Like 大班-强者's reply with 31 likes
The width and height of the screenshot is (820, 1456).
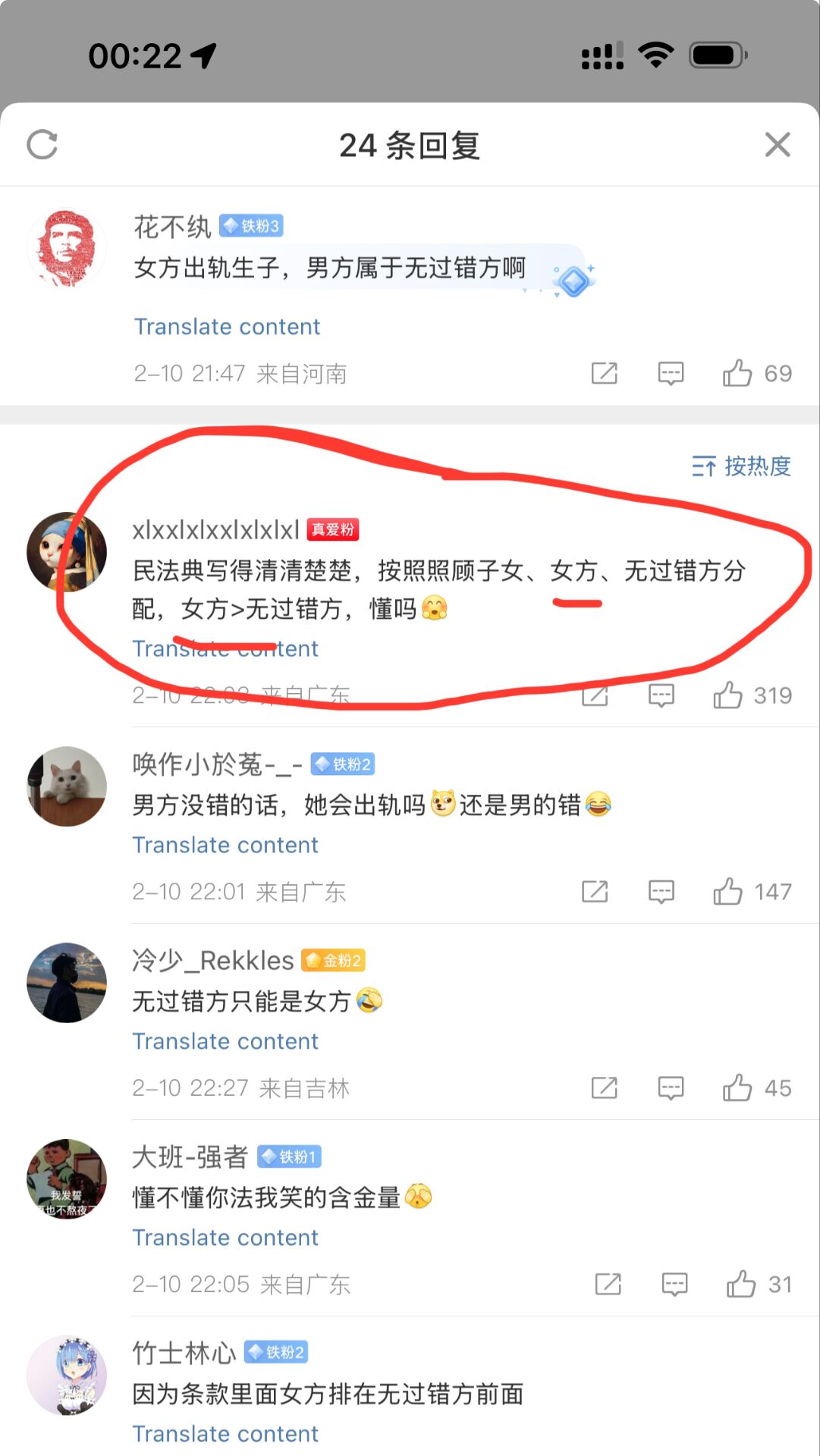(741, 1285)
